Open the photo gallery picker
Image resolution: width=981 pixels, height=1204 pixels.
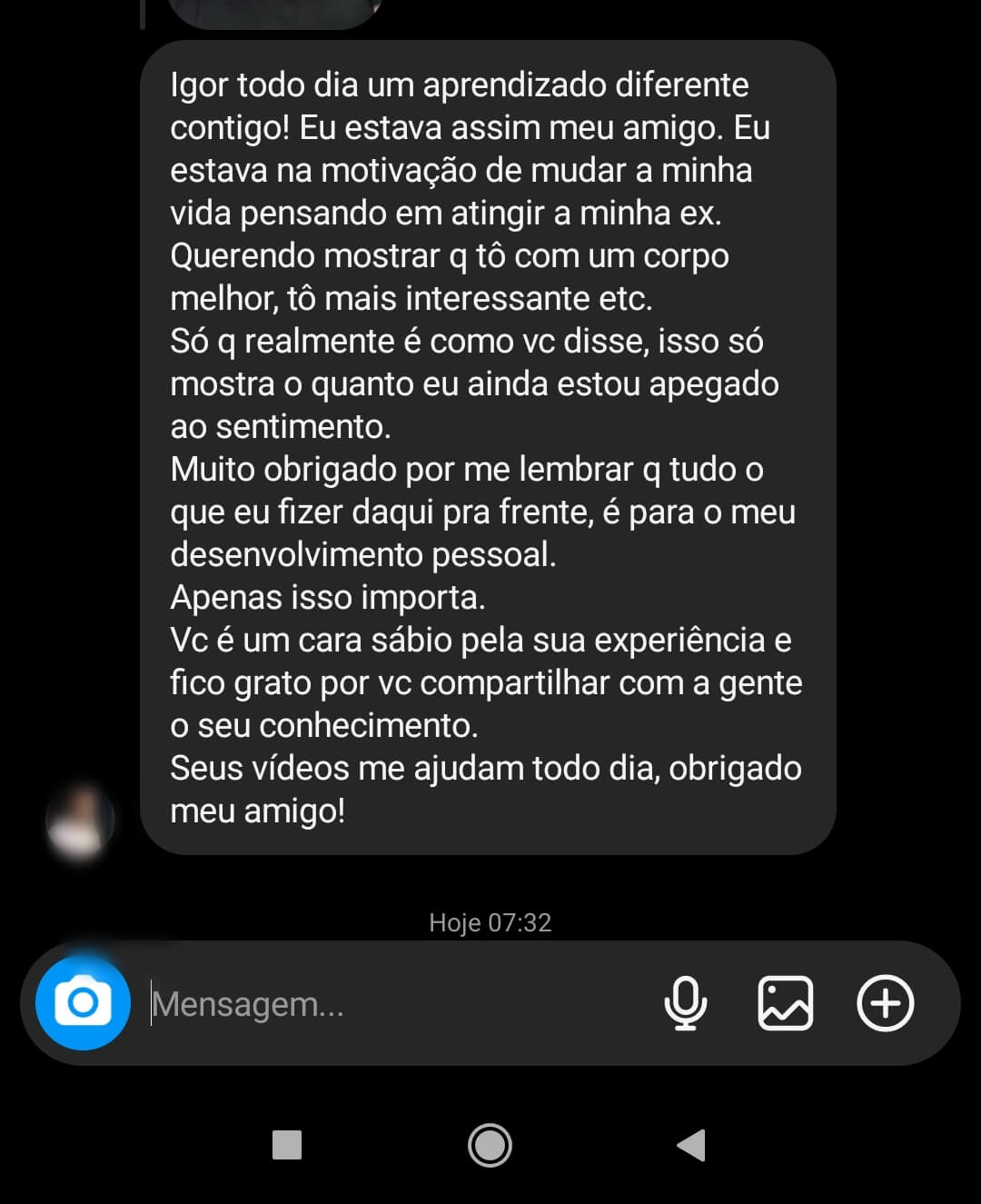pos(786,1003)
